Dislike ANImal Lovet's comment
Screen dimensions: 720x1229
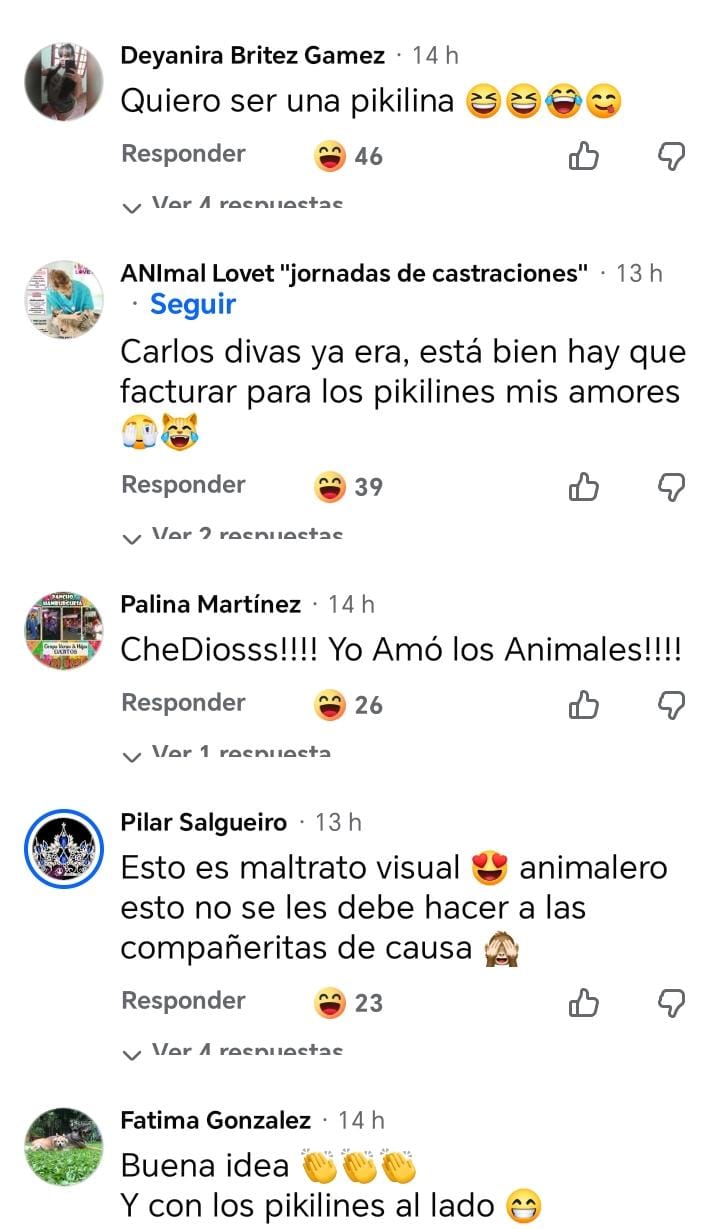[x=672, y=486]
